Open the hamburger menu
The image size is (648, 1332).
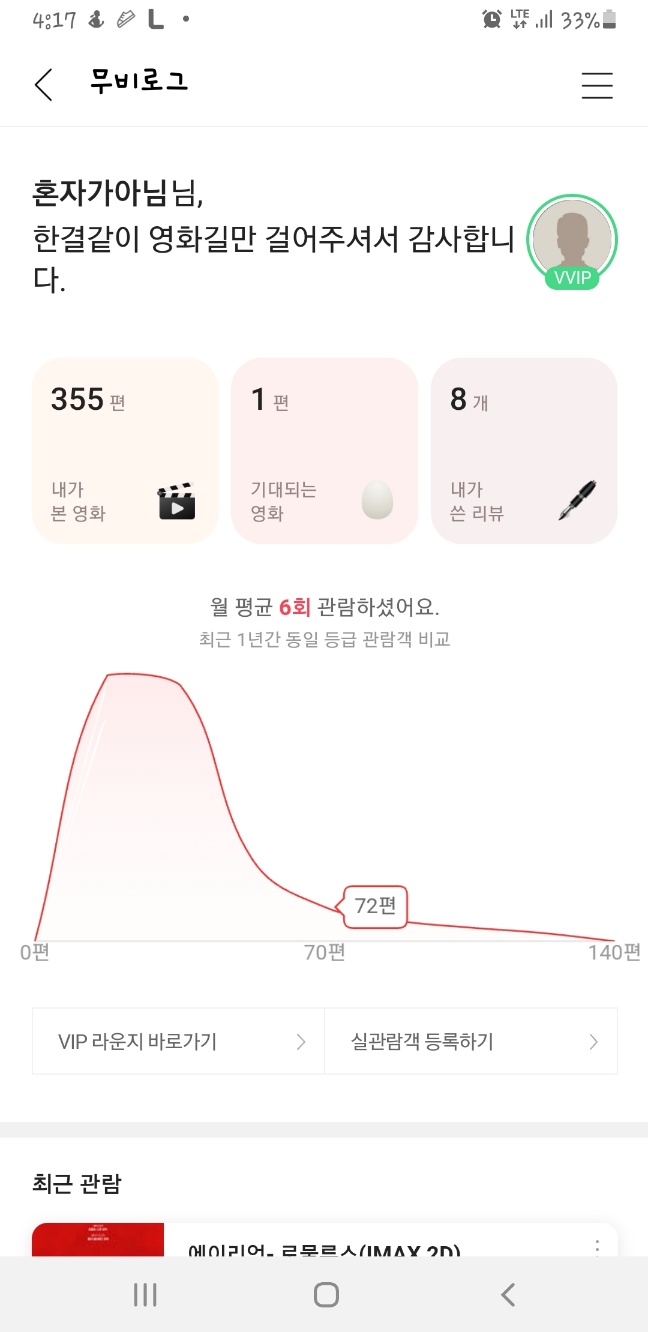(x=597, y=85)
